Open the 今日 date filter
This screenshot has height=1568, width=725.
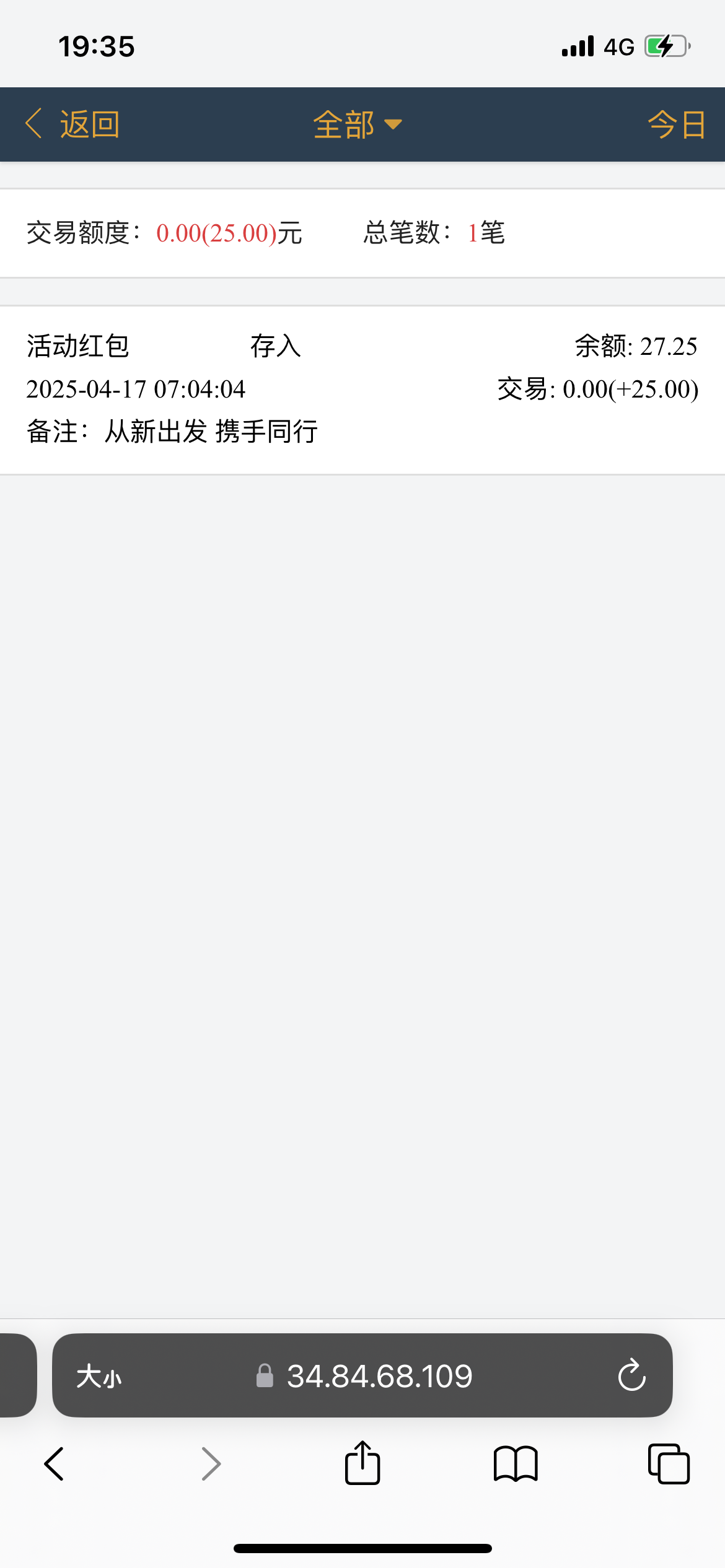tap(676, 124)
